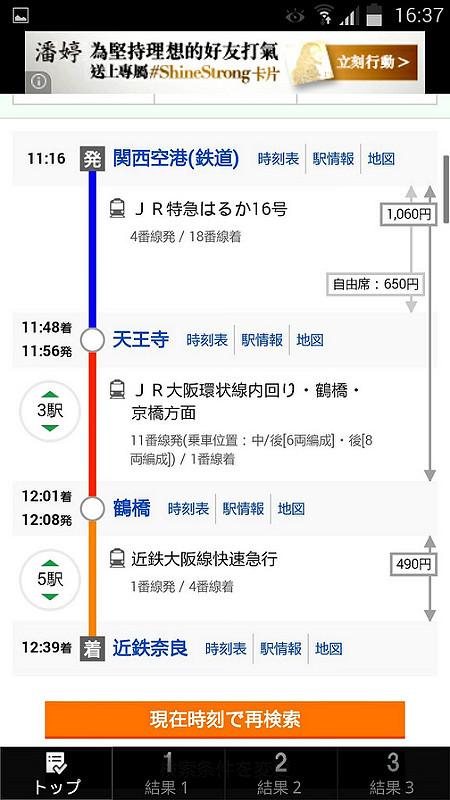Switch to 結果 2 tab
The image size is (450, 800).
tap(281, 773)
